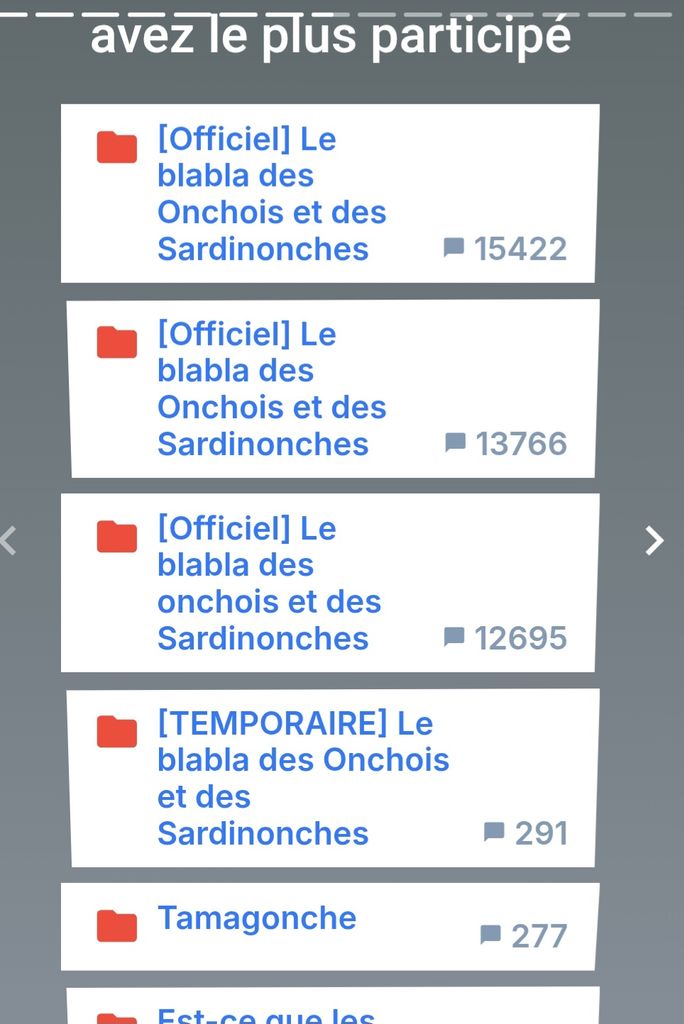The width and height of the screenshot is (684, 1024).
Task: Go to the next slide arrow
Action: point(654,541)
